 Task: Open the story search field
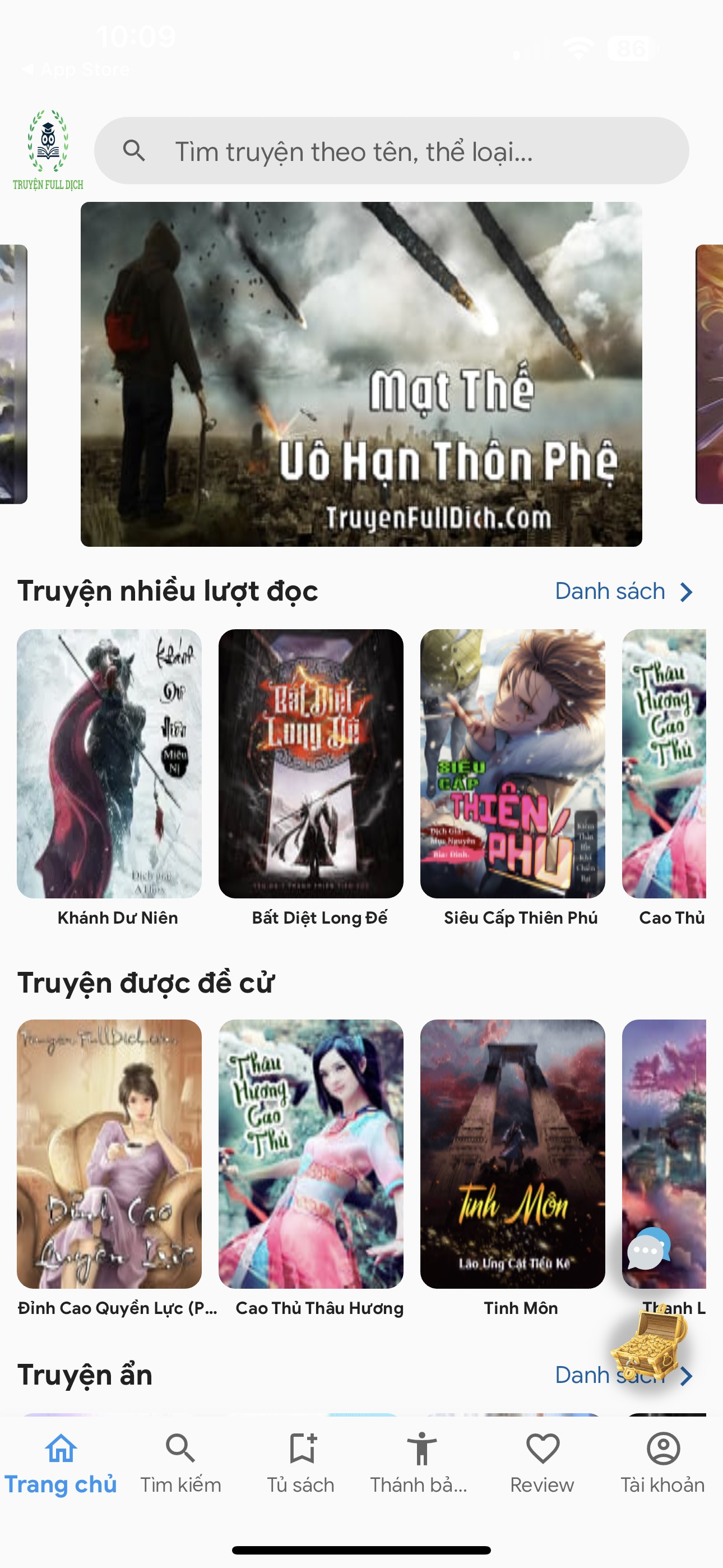(391, 151)
